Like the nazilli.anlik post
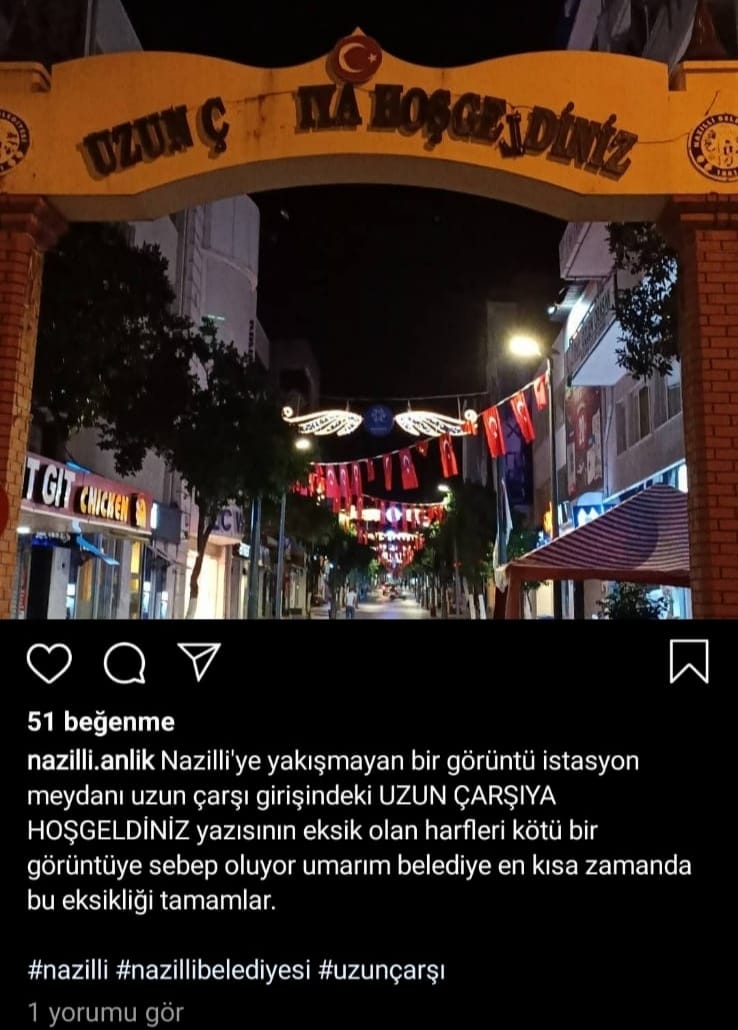Image resolution: width=738 pixels, height=1030 pixels. click(x=48, y=663)
